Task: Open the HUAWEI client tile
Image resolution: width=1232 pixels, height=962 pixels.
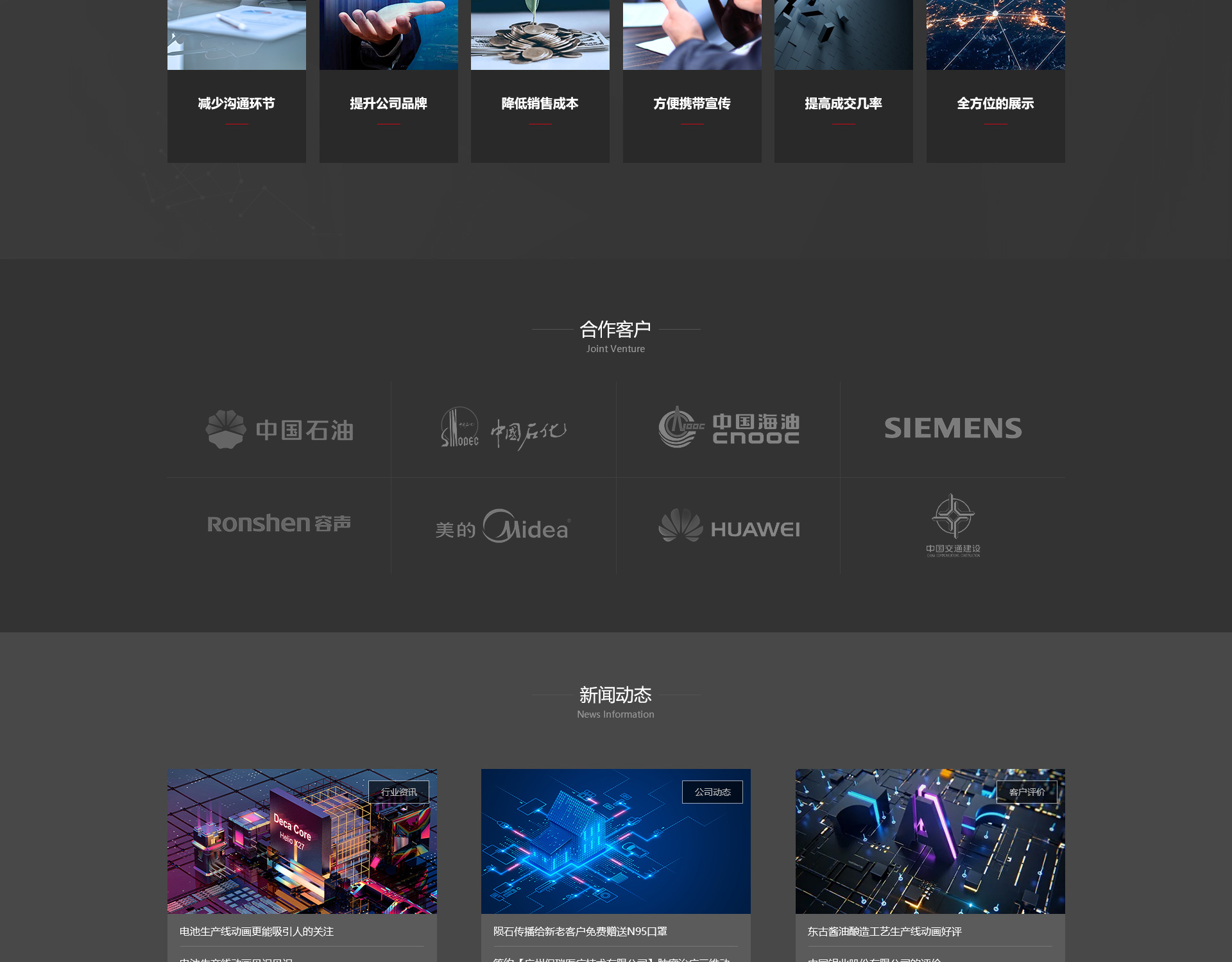Action: point(728,527)
